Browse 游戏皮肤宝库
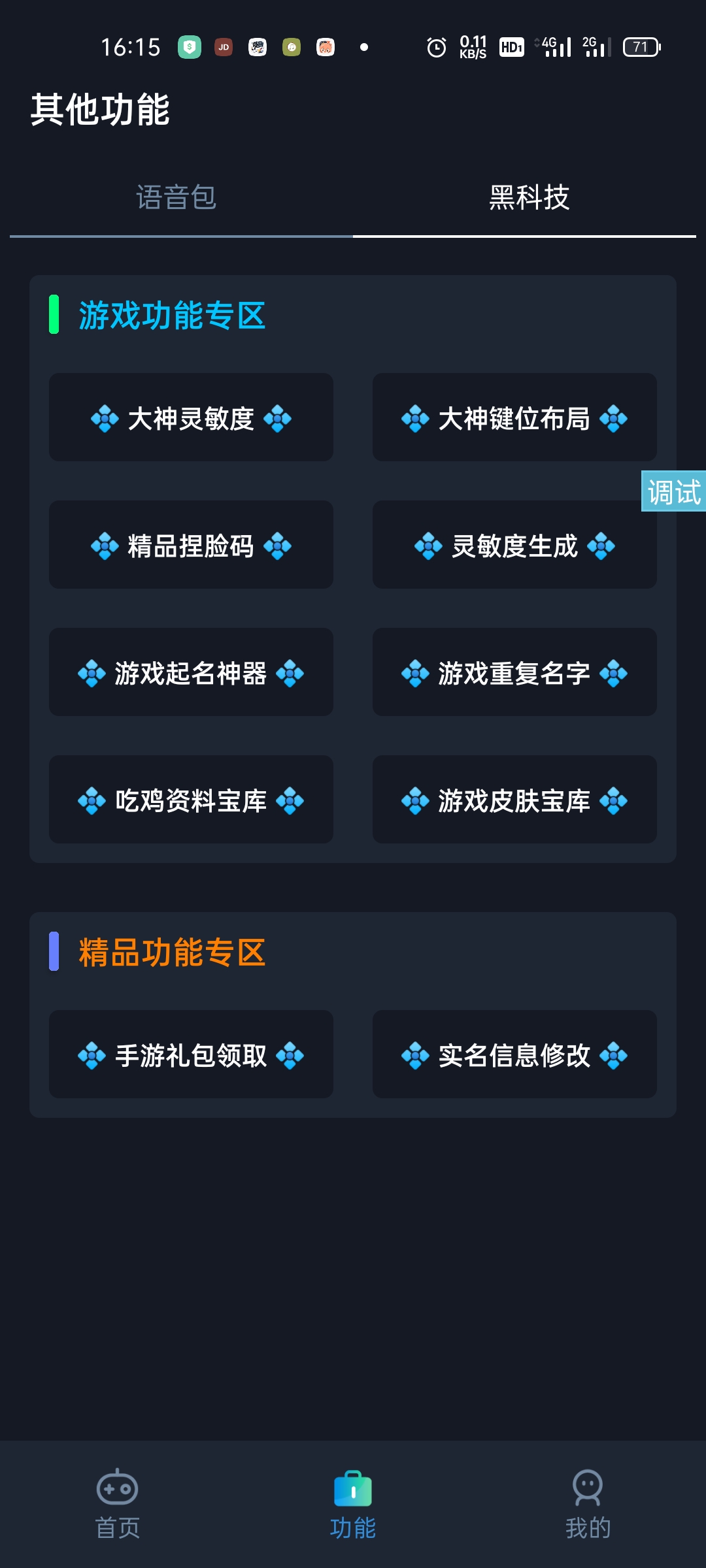Viewport: 706px width, 1568px height. coord(514,800)
